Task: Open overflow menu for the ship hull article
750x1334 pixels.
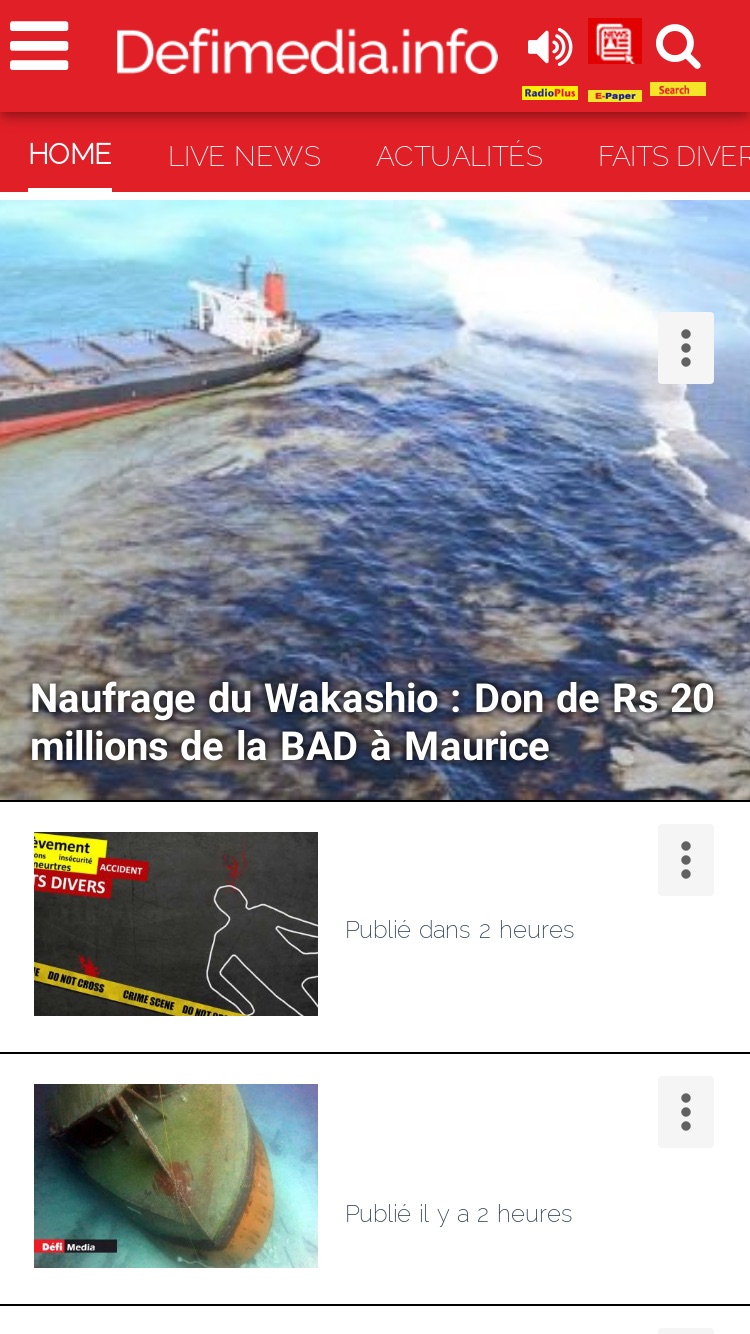Action: point(686,1112)
